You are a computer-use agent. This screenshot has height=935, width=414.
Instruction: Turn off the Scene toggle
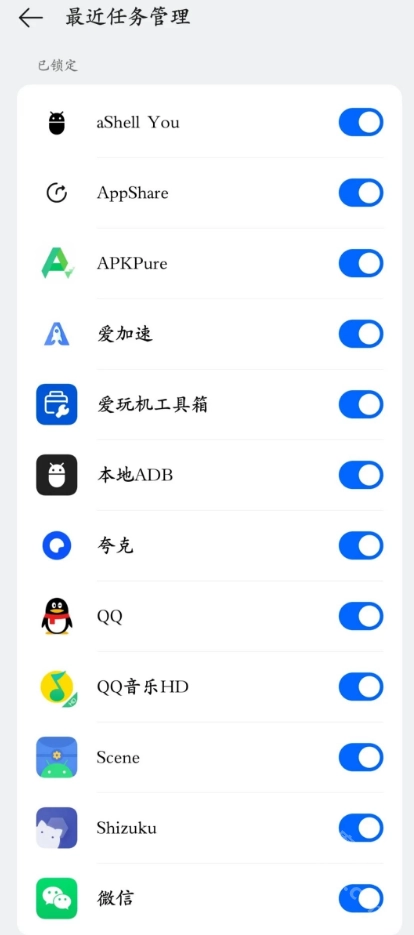click(361, 757)
